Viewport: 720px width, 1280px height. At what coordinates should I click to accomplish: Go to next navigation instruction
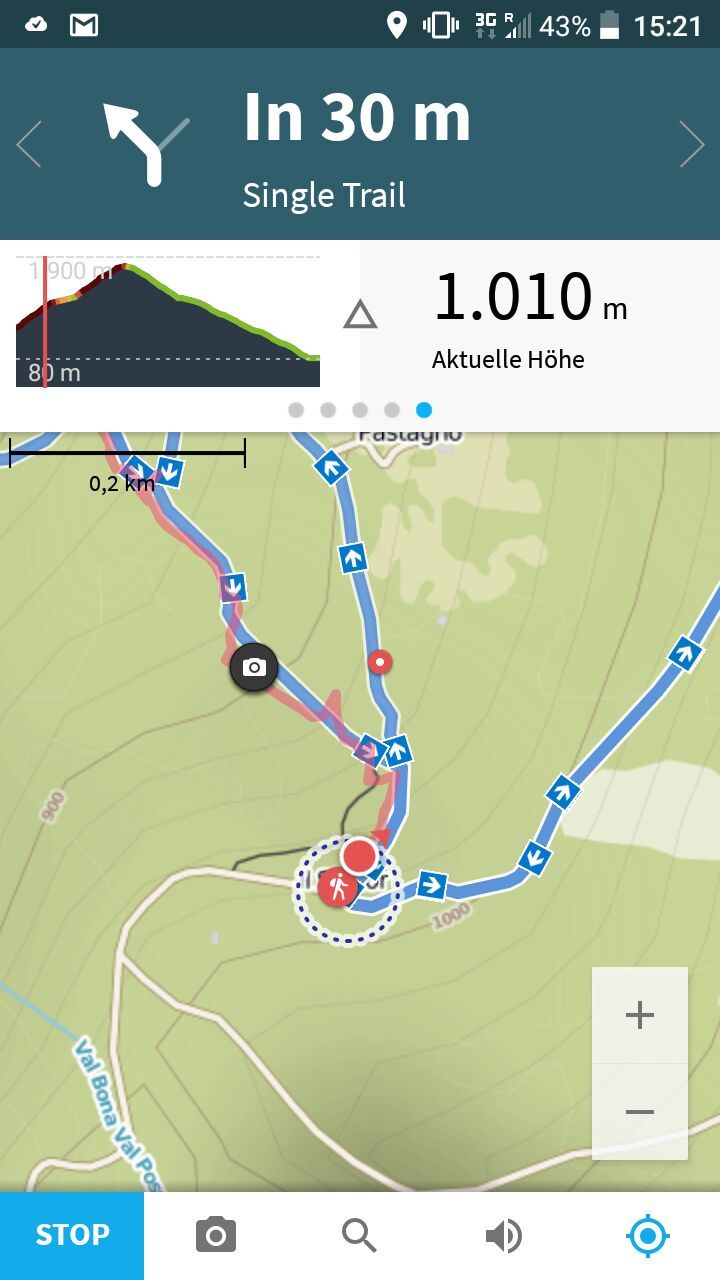[x=692, y=144]
